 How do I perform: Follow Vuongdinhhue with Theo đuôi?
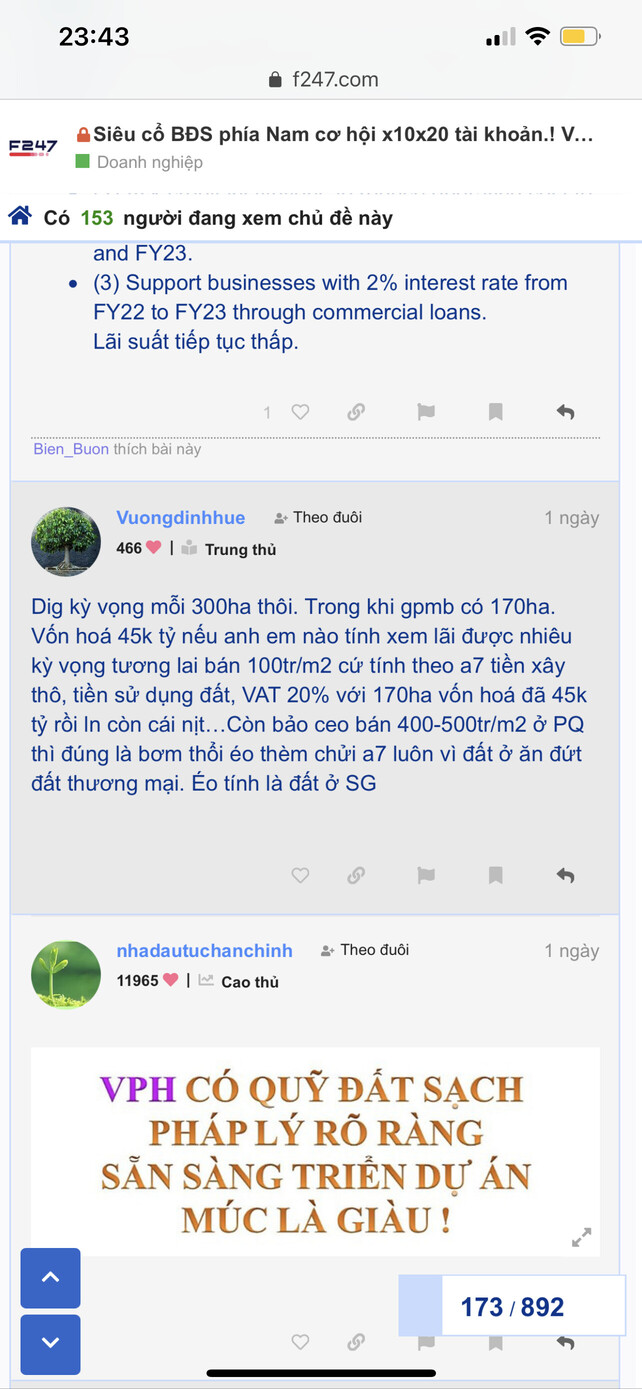pos(318,517)
